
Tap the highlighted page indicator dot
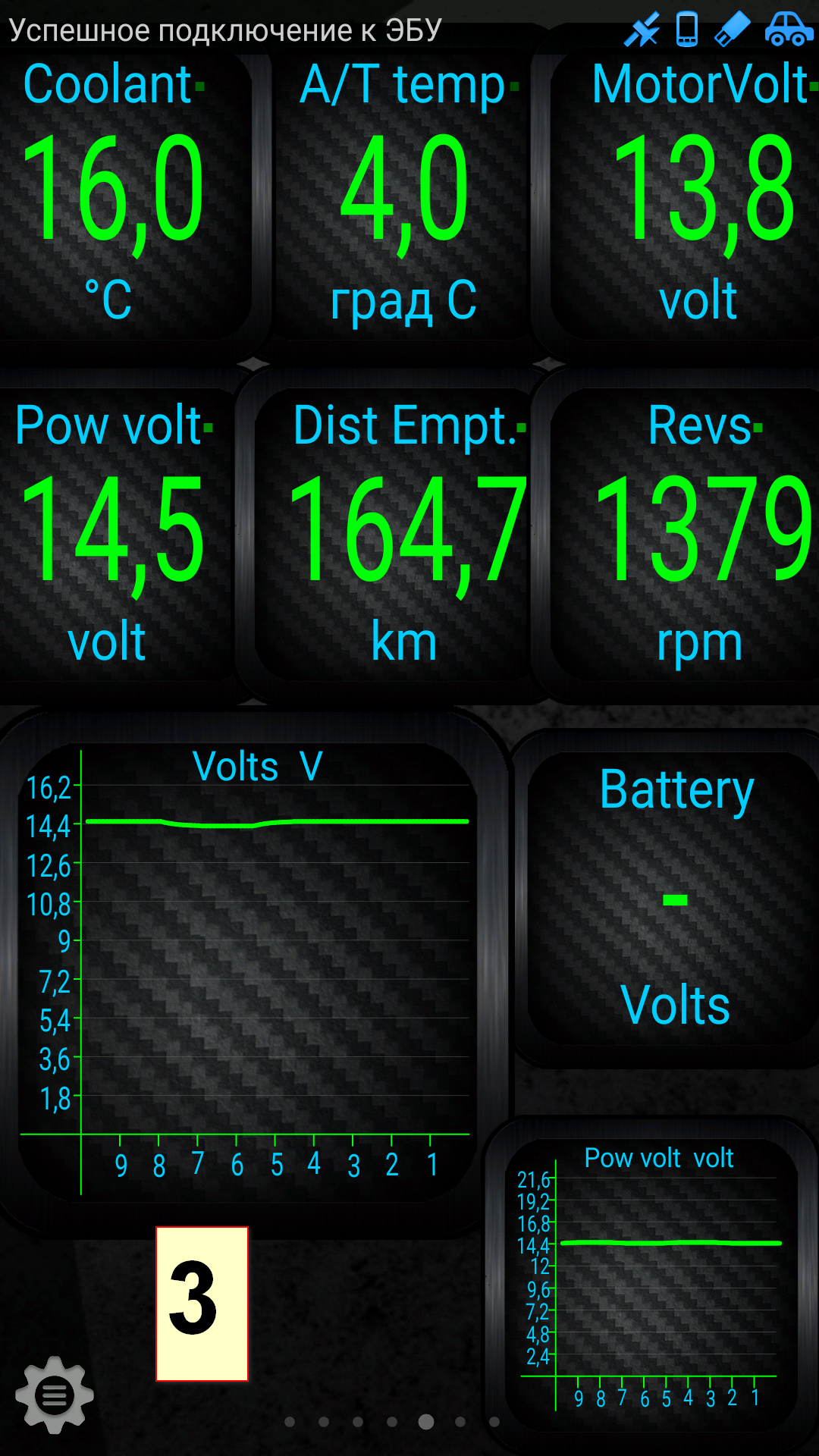[426, 1422]
